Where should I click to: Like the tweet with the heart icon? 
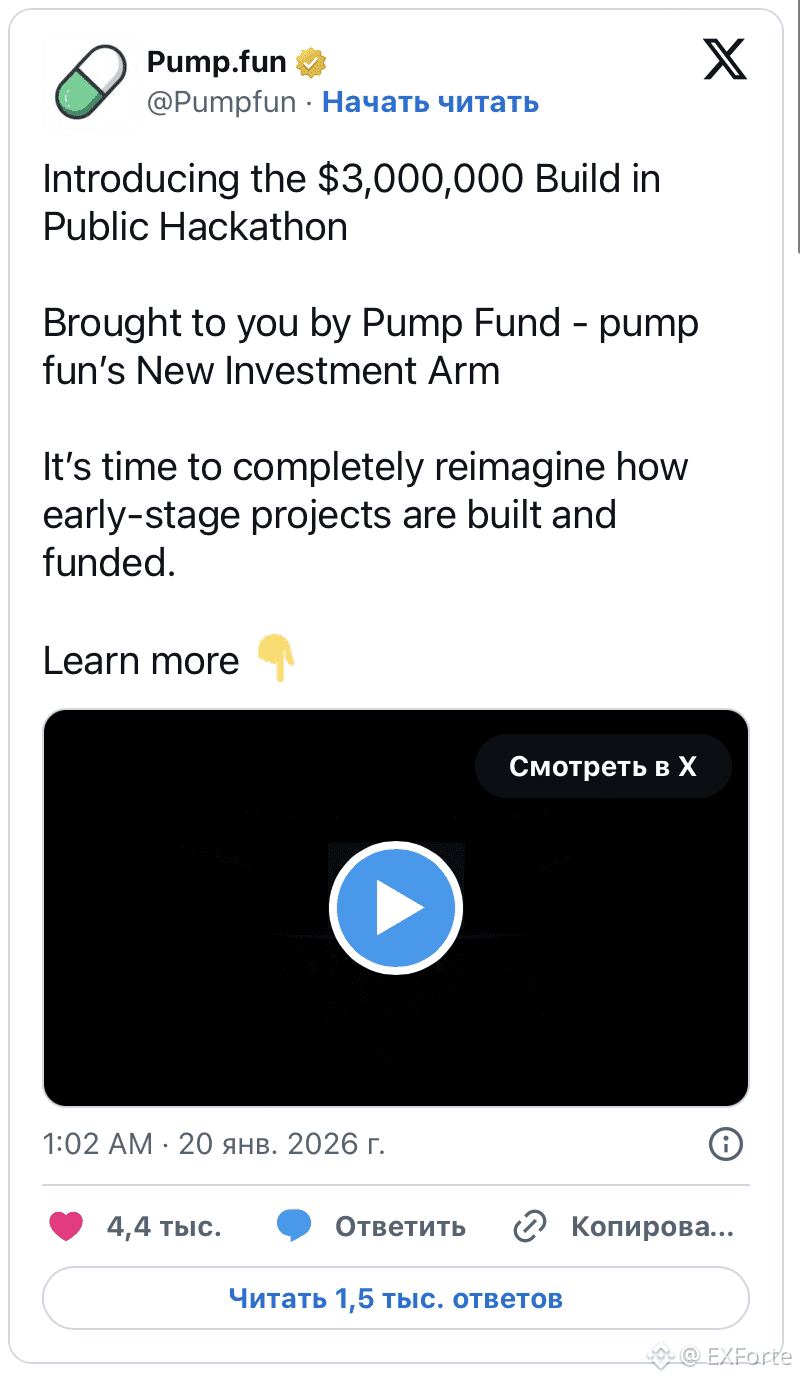coord(66,1226)
